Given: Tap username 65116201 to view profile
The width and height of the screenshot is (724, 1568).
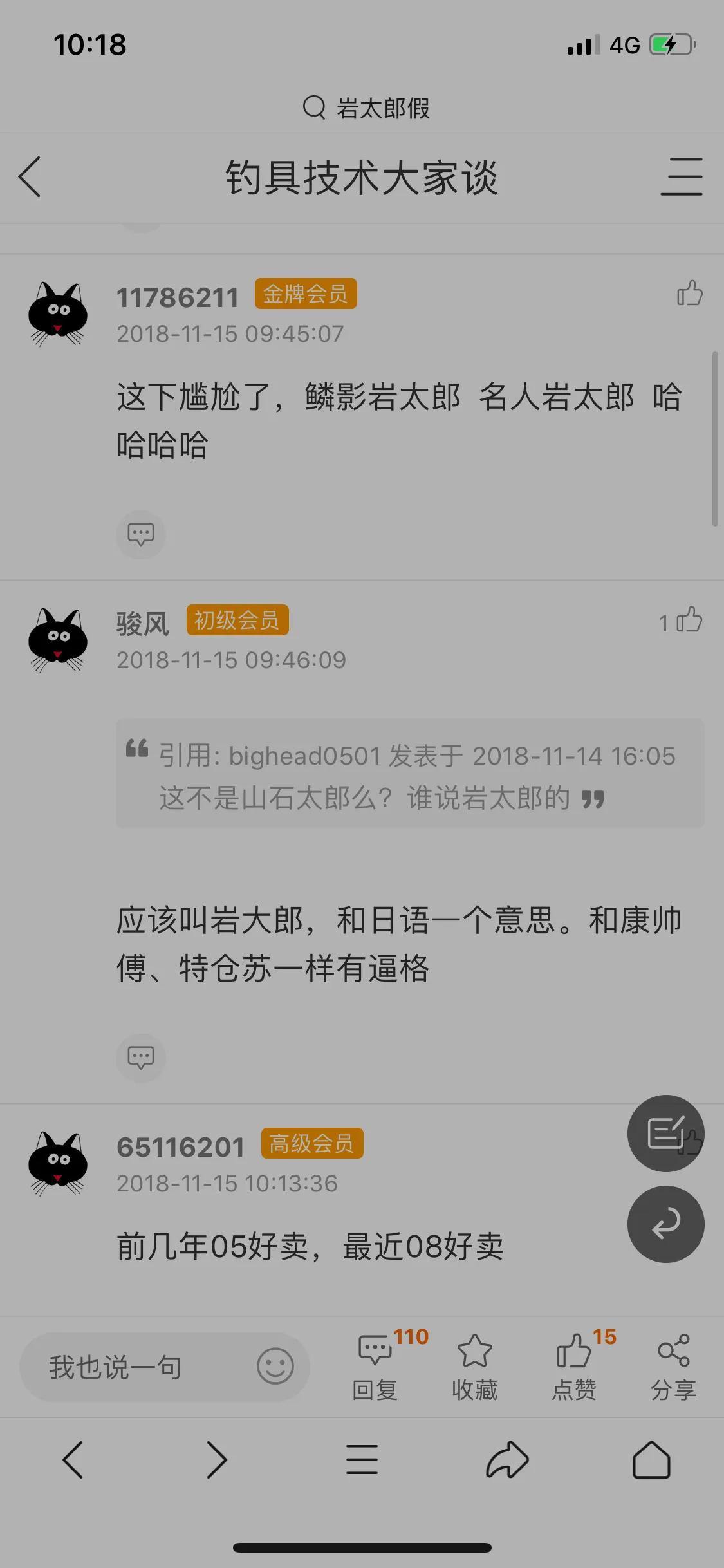Looking at the screenshot, I should (x=180, y=1146).
